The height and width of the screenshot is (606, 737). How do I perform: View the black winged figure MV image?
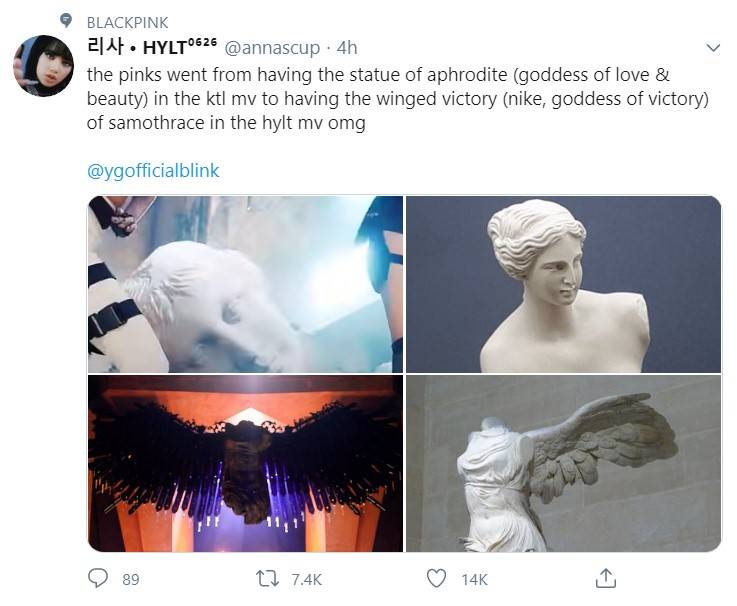(x=245, y=463)
